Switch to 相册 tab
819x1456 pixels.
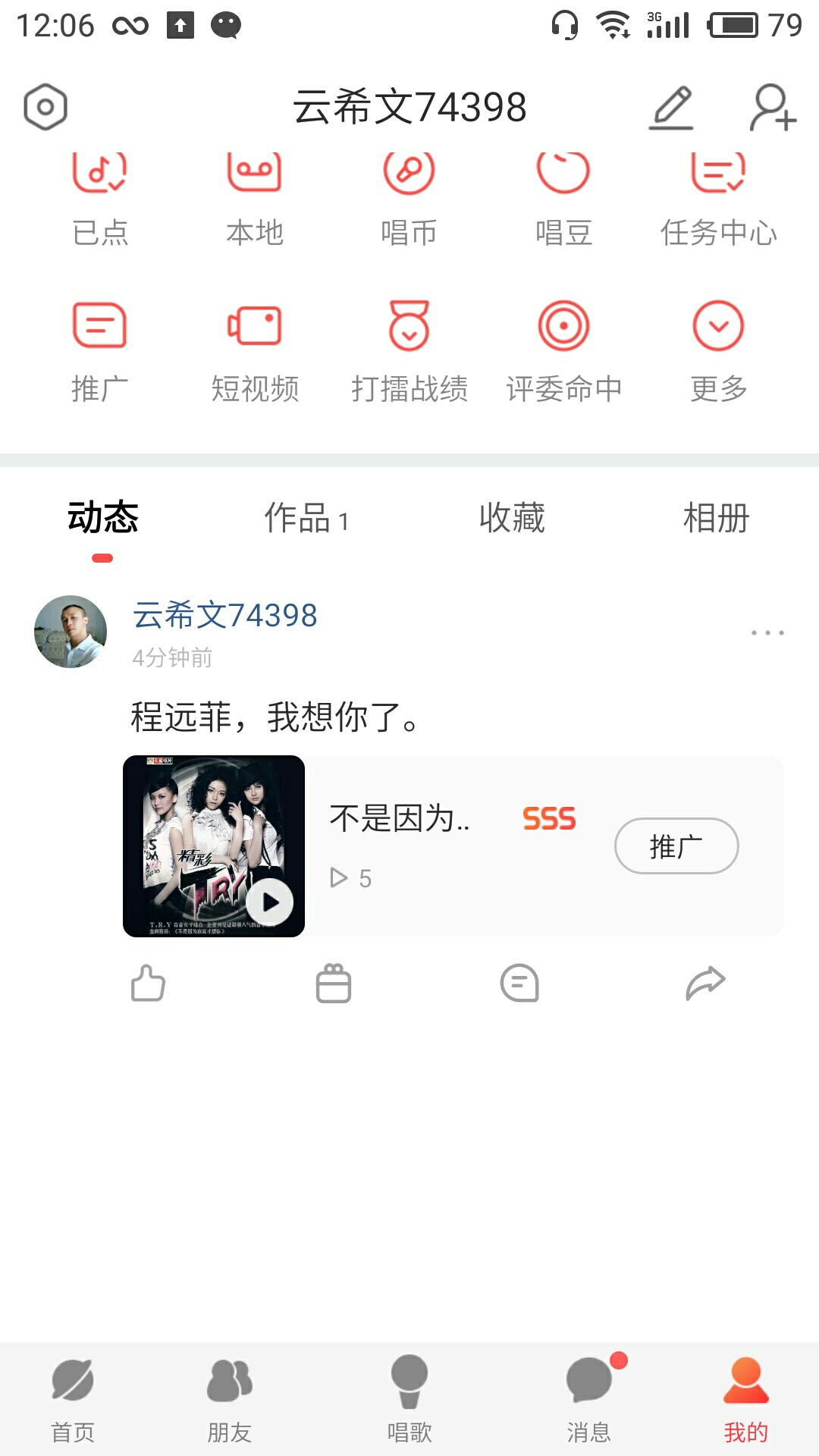point(716,519)
